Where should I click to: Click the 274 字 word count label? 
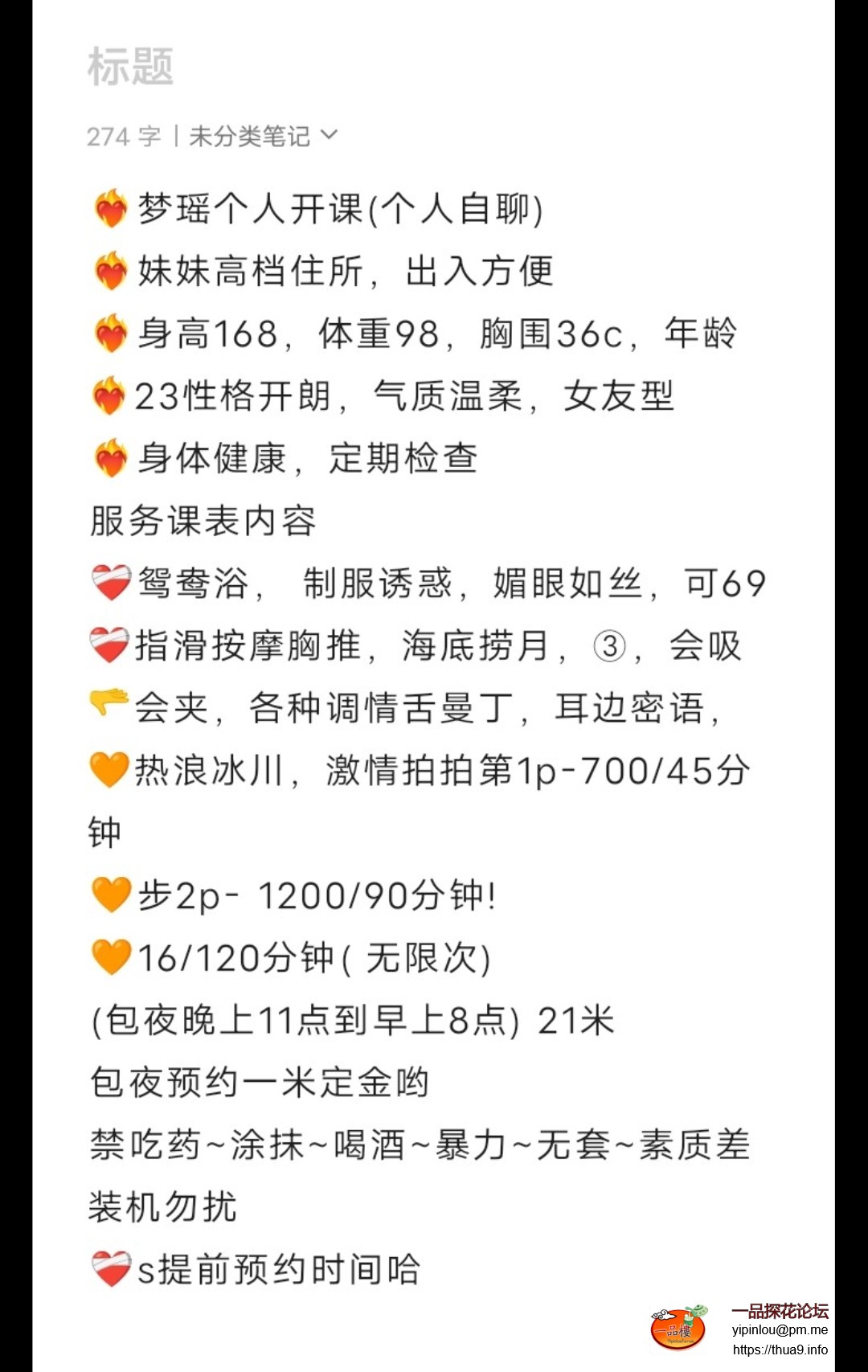[125, 137]
